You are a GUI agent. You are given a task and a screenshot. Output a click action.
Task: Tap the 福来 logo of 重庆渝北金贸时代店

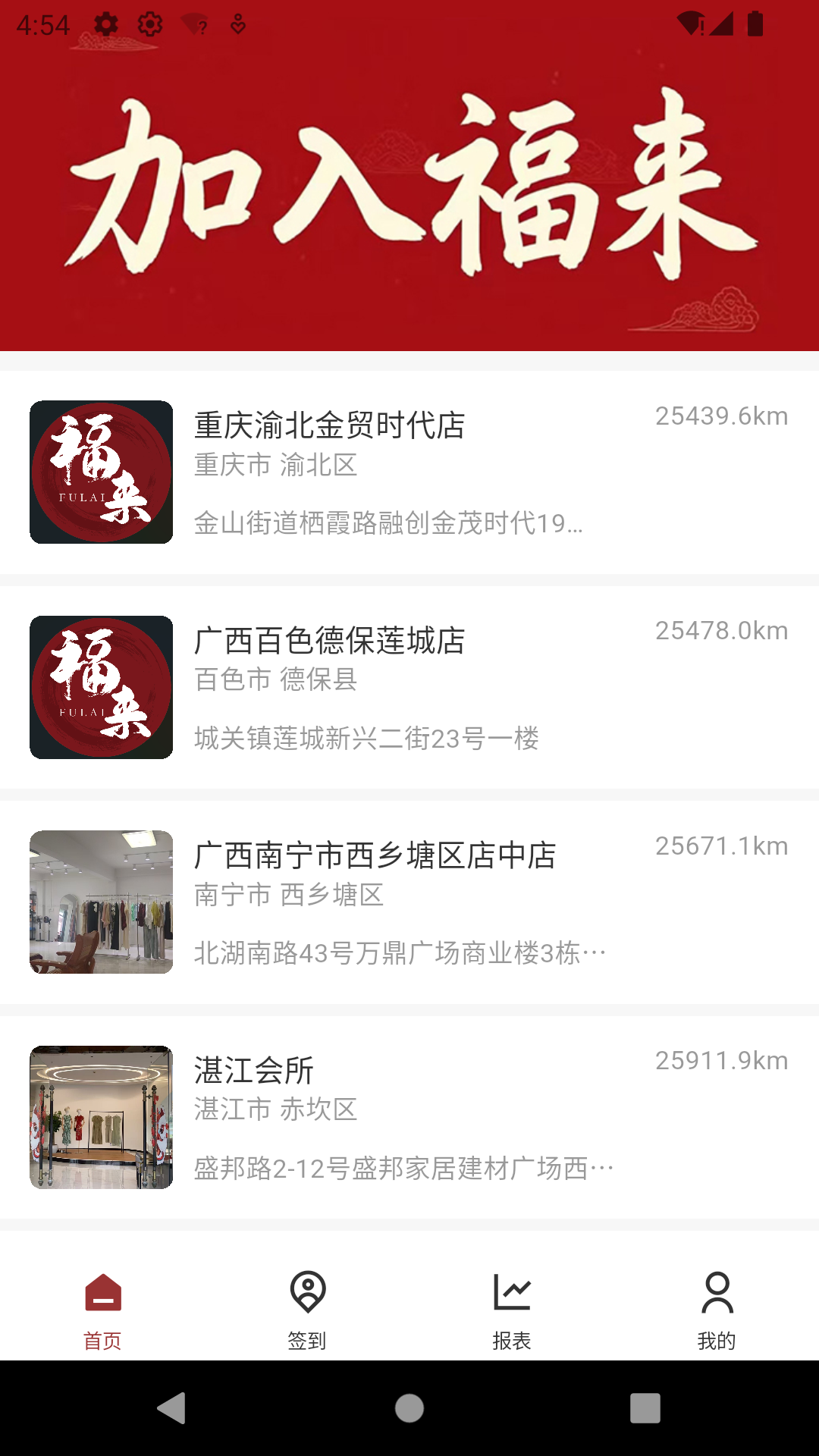pyautogui.click(x=101, y=472)
